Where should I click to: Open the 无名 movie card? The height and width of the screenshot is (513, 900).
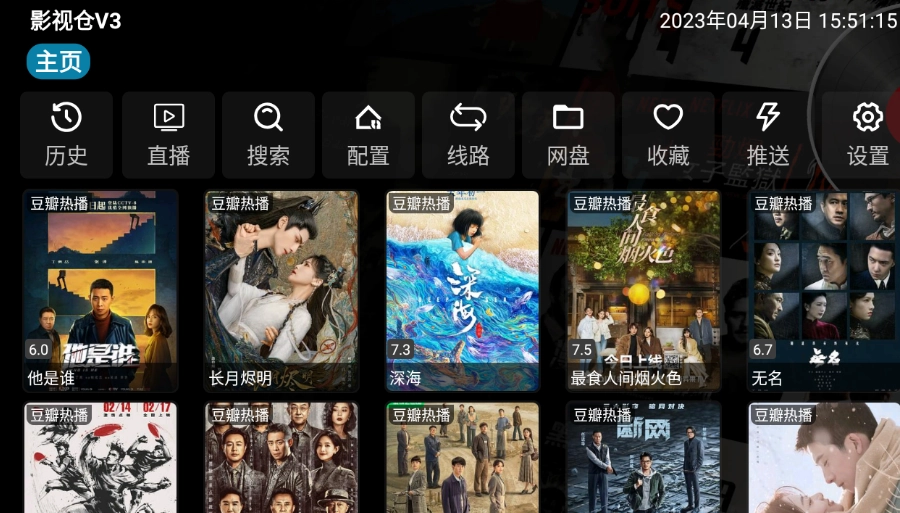(824, 290)
